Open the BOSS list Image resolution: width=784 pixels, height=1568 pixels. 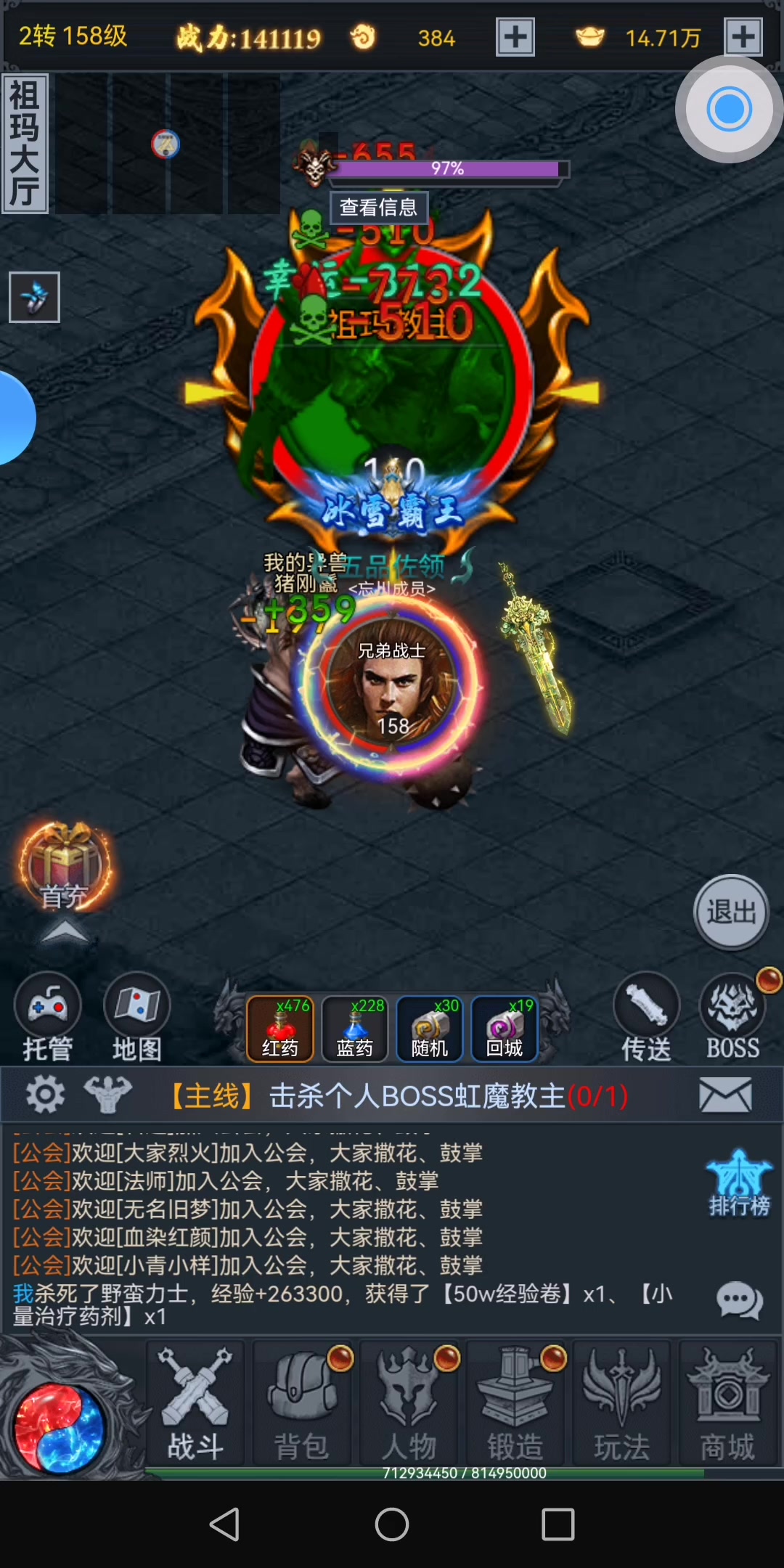tap(733, 1018)
